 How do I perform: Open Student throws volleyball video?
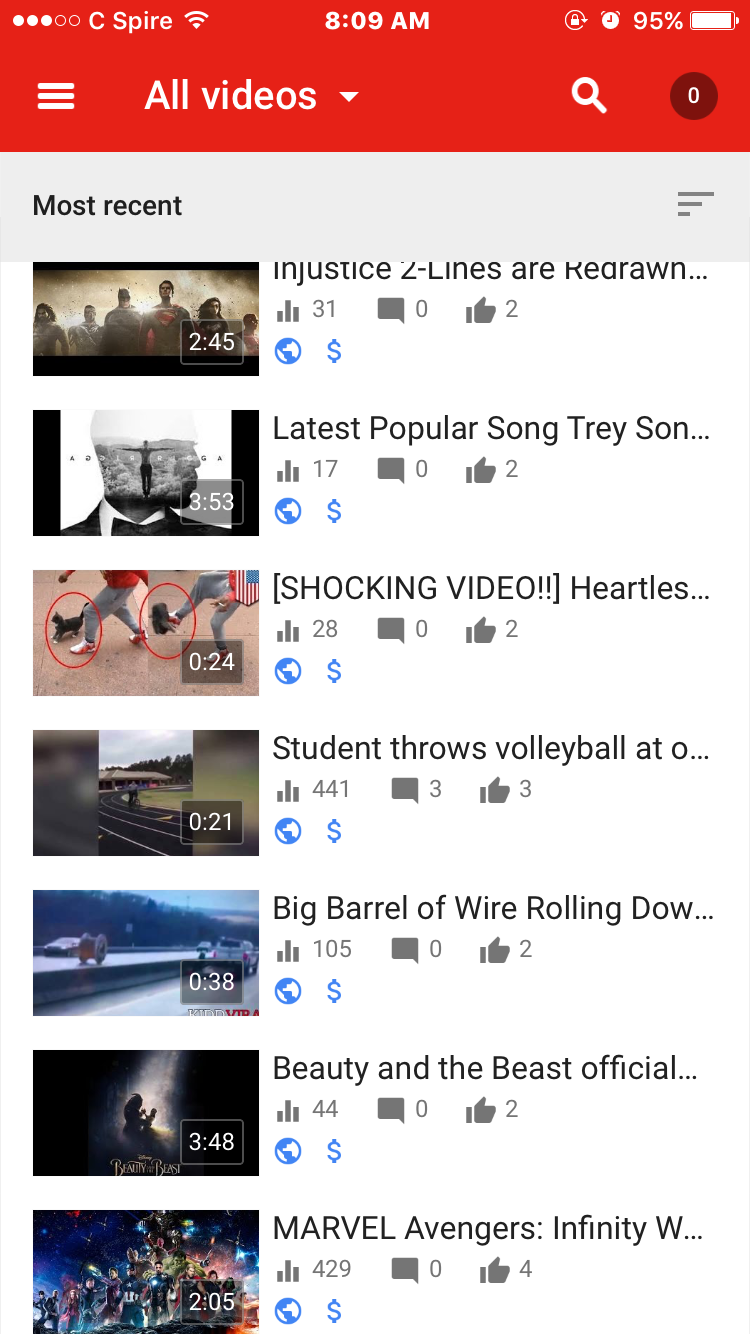pos(490,750)
